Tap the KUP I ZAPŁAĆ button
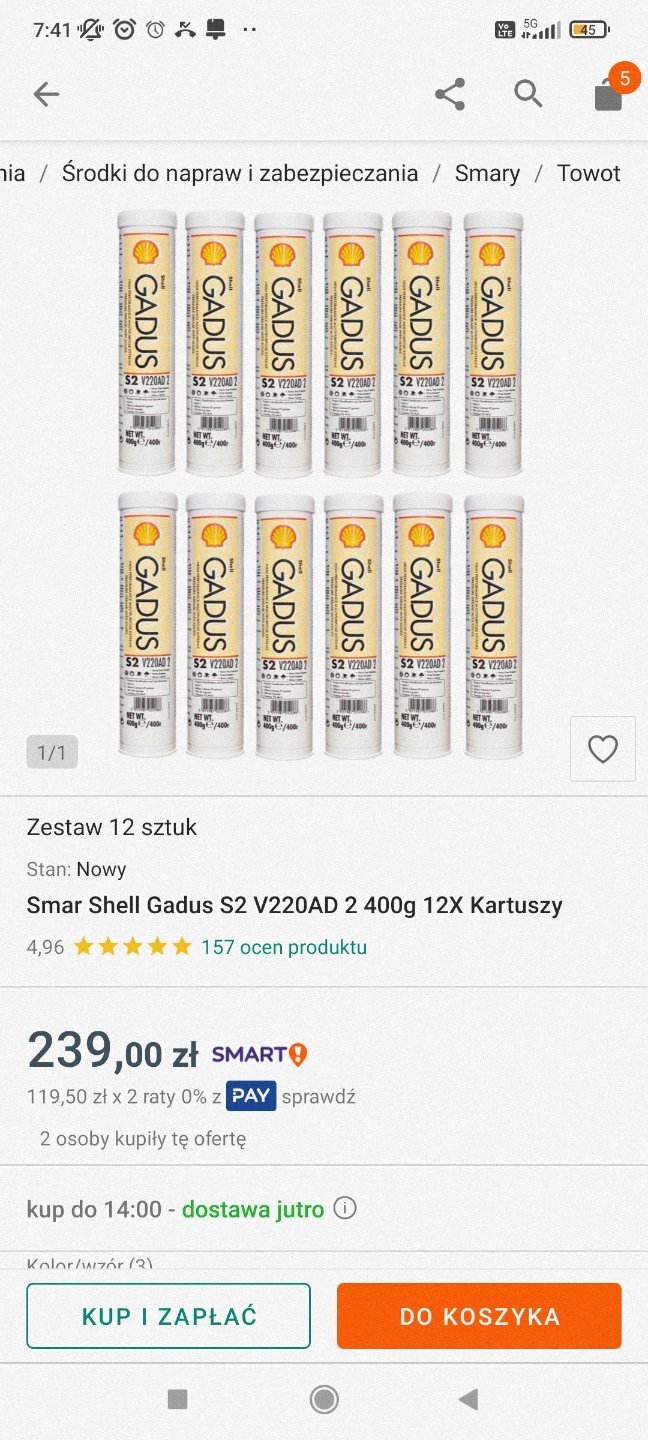The image size is (648, 1440). (168, 1316)
